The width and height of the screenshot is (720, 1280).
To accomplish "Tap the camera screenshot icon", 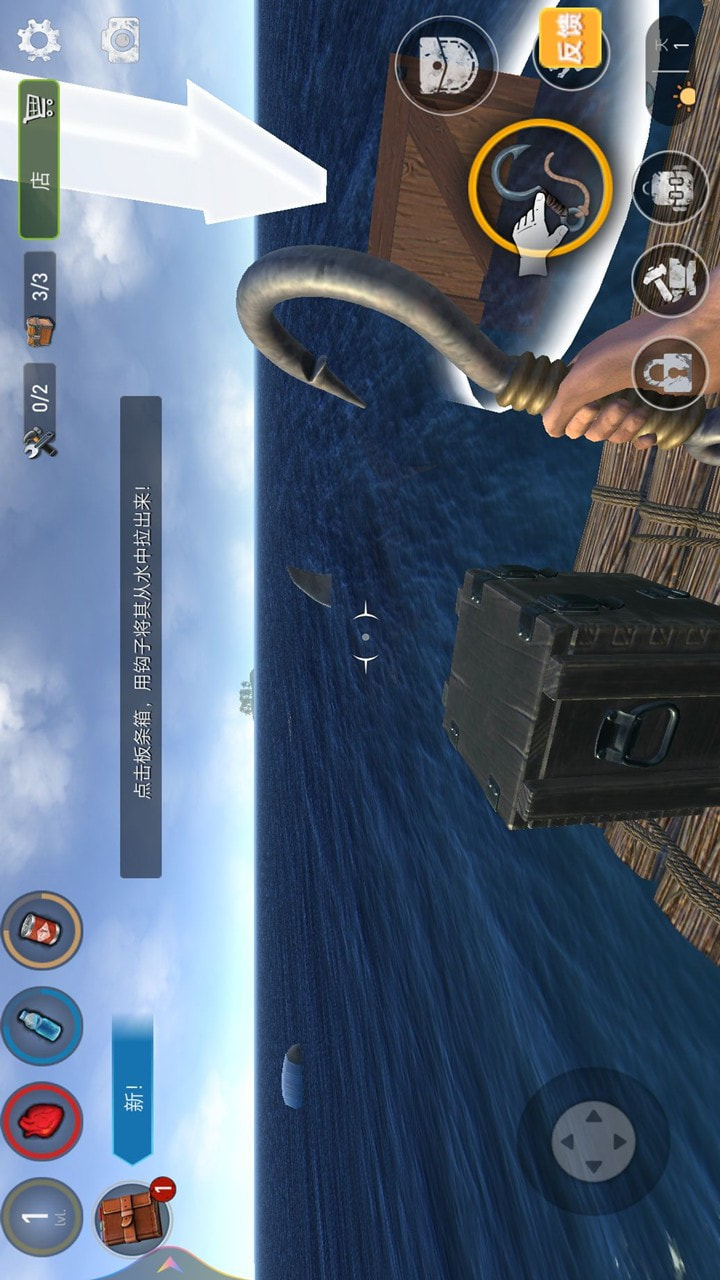I will point(121,39).
